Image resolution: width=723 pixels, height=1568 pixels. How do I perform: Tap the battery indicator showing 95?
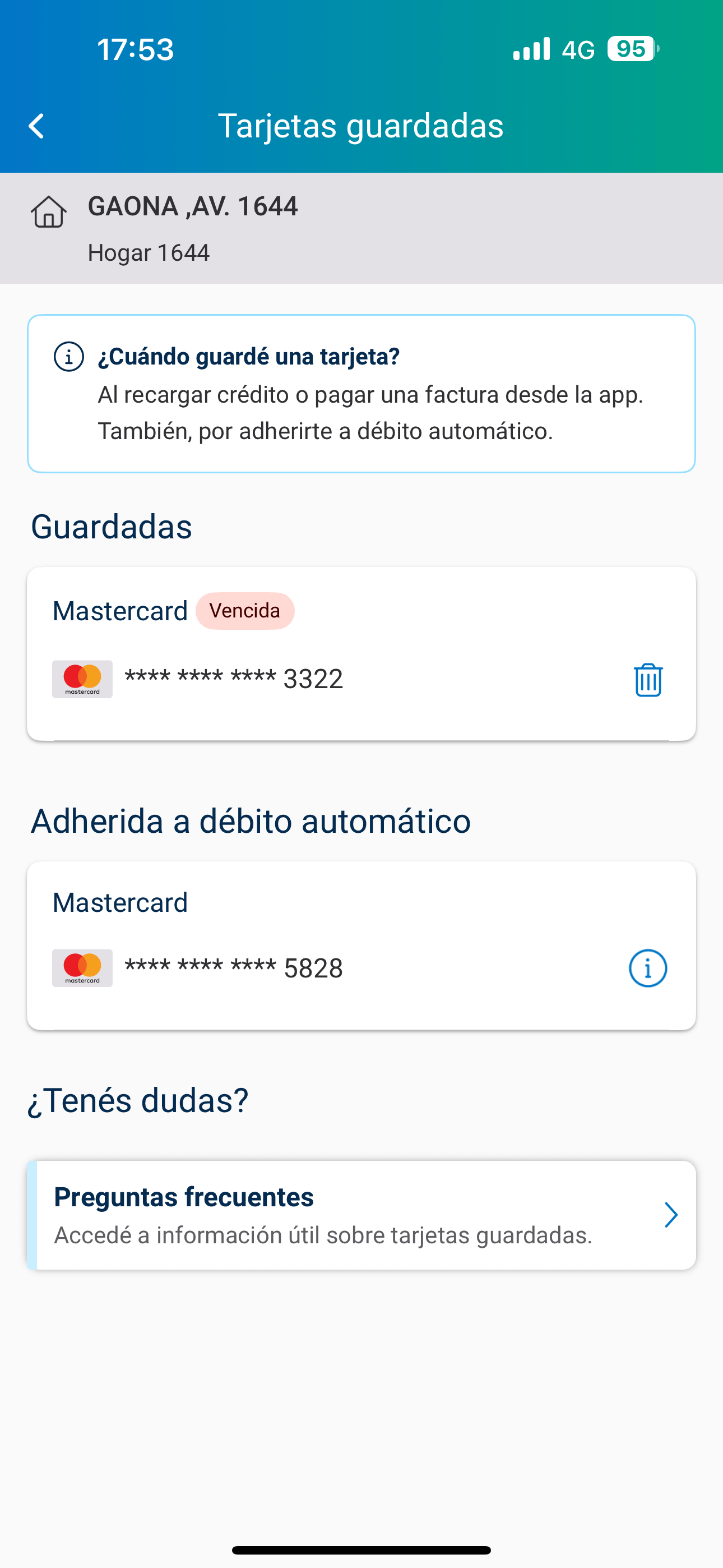click(x=631, y=49)
